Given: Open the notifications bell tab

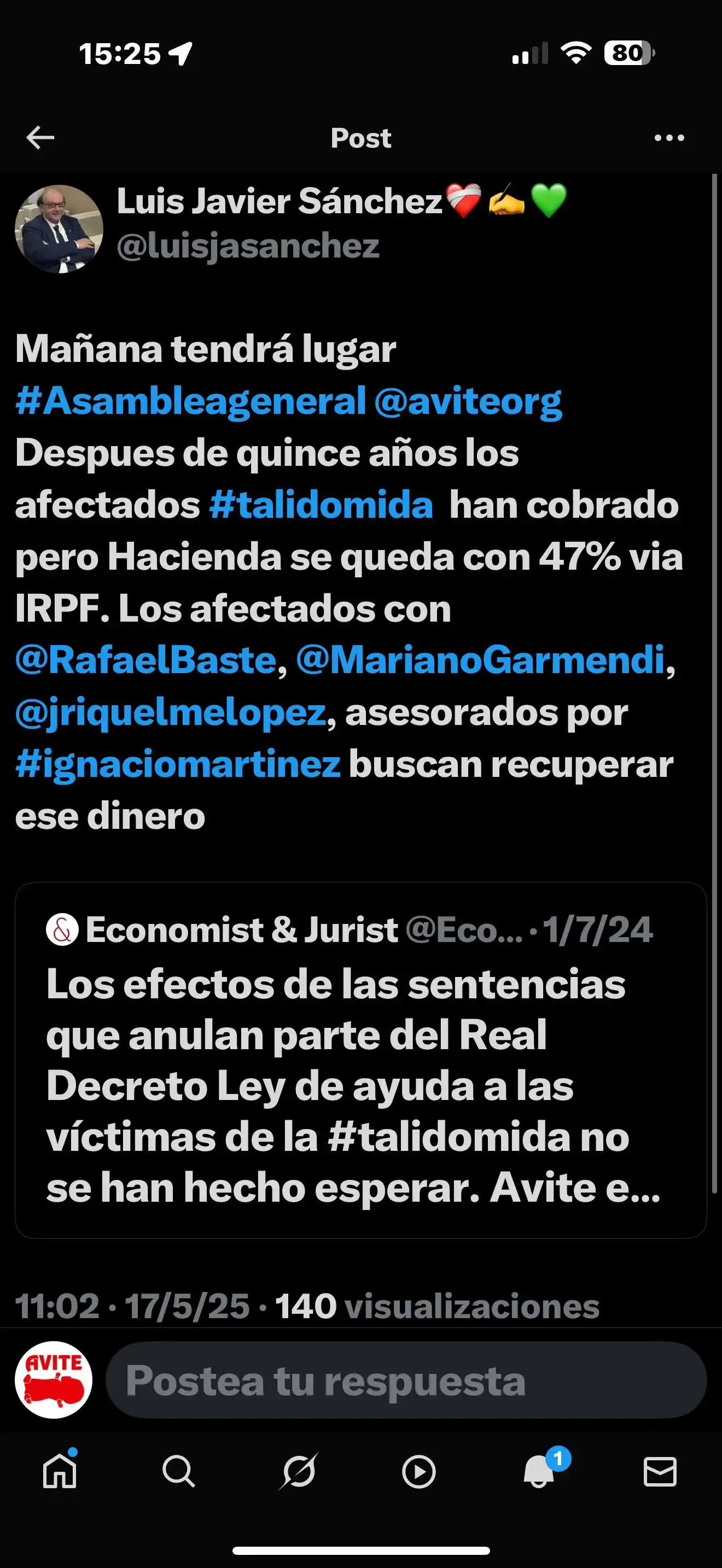Looking at the screenshot, I should tap(539, 1472).
